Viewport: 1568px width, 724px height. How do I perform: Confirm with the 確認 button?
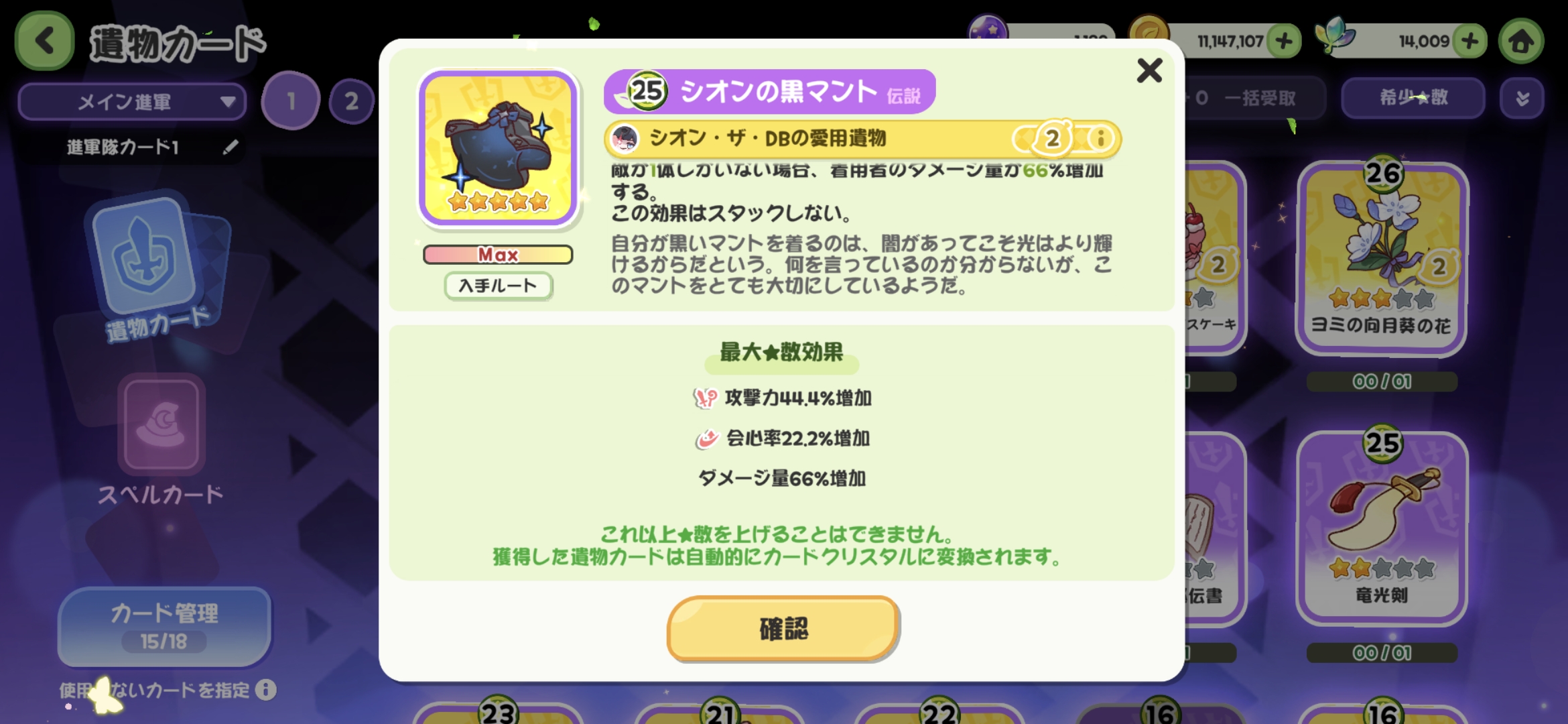783,629
